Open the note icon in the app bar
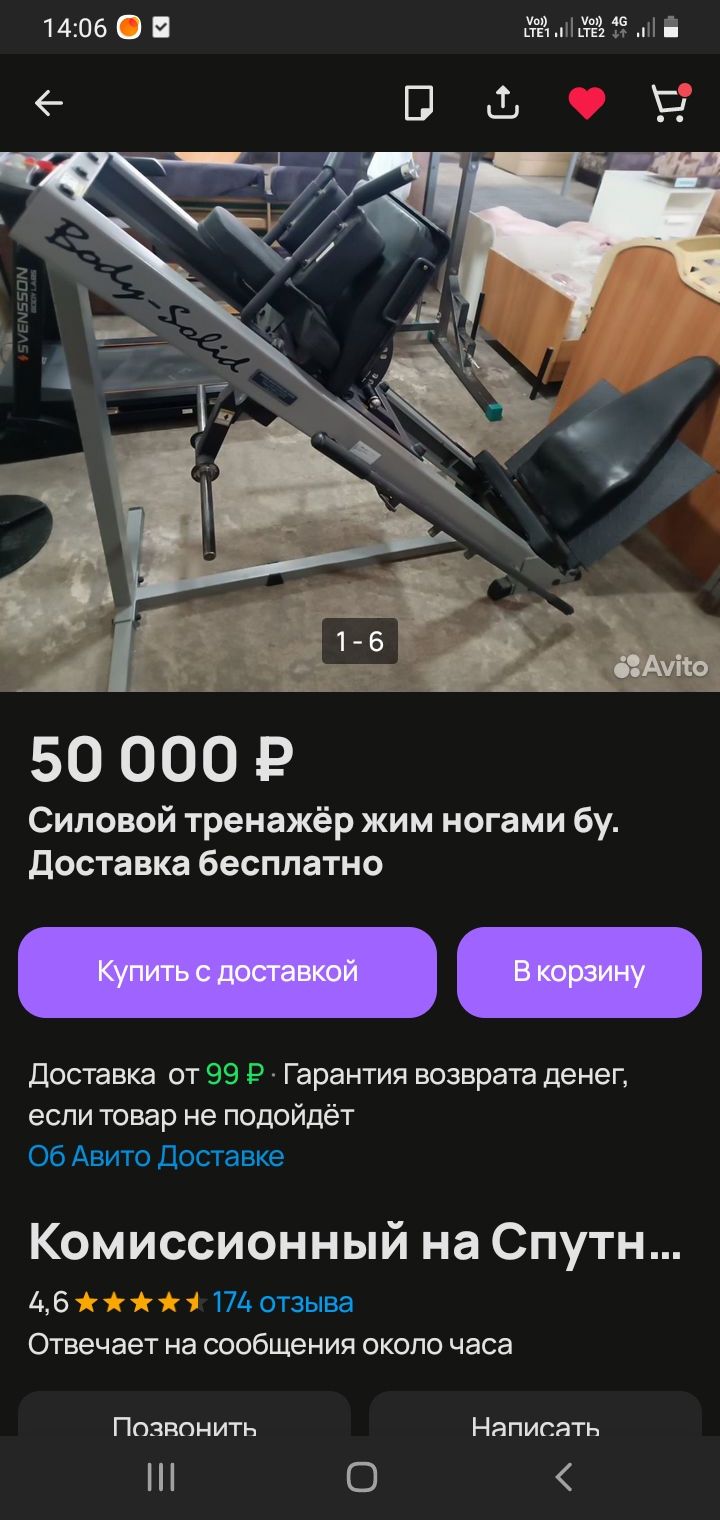The width and height of the screenshot is (720, 1520). pos(419,103)
